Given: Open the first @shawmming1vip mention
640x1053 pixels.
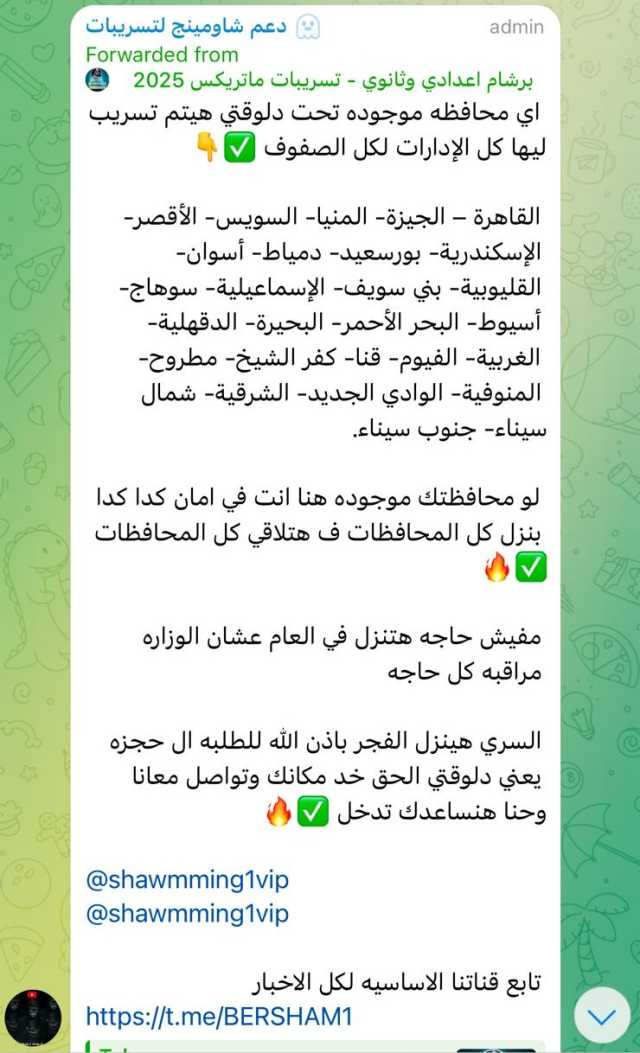Looking at the screenshot, I should (x=187, y=881).
